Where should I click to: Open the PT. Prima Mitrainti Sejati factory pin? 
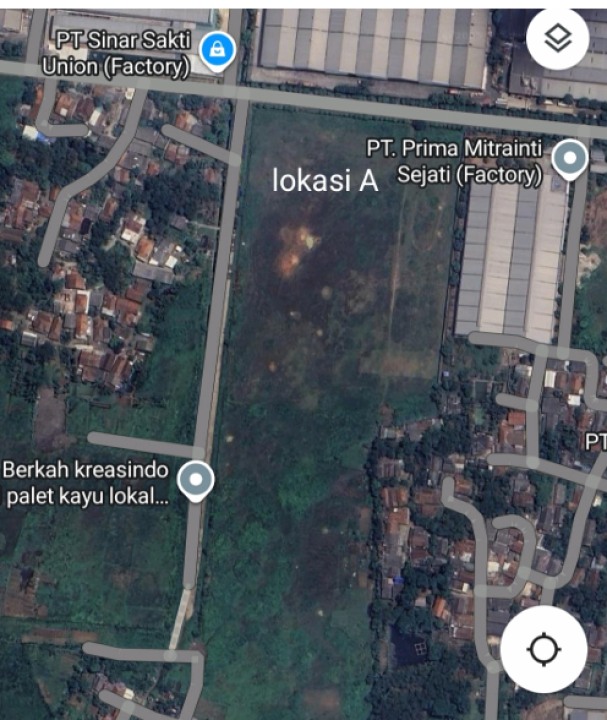tap(570, 158)
